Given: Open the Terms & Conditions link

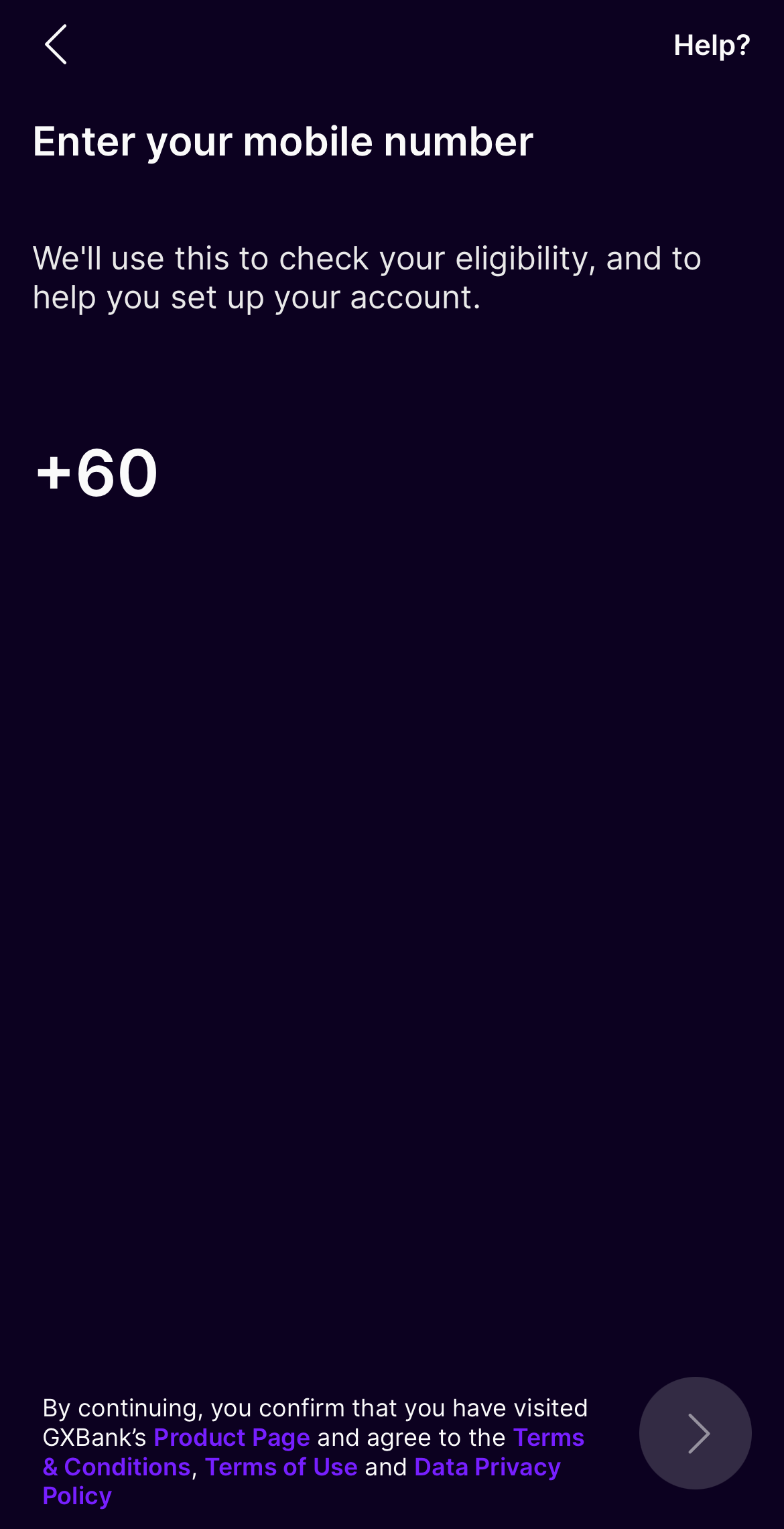Looking at the screenshot, I should point(548,1438).
